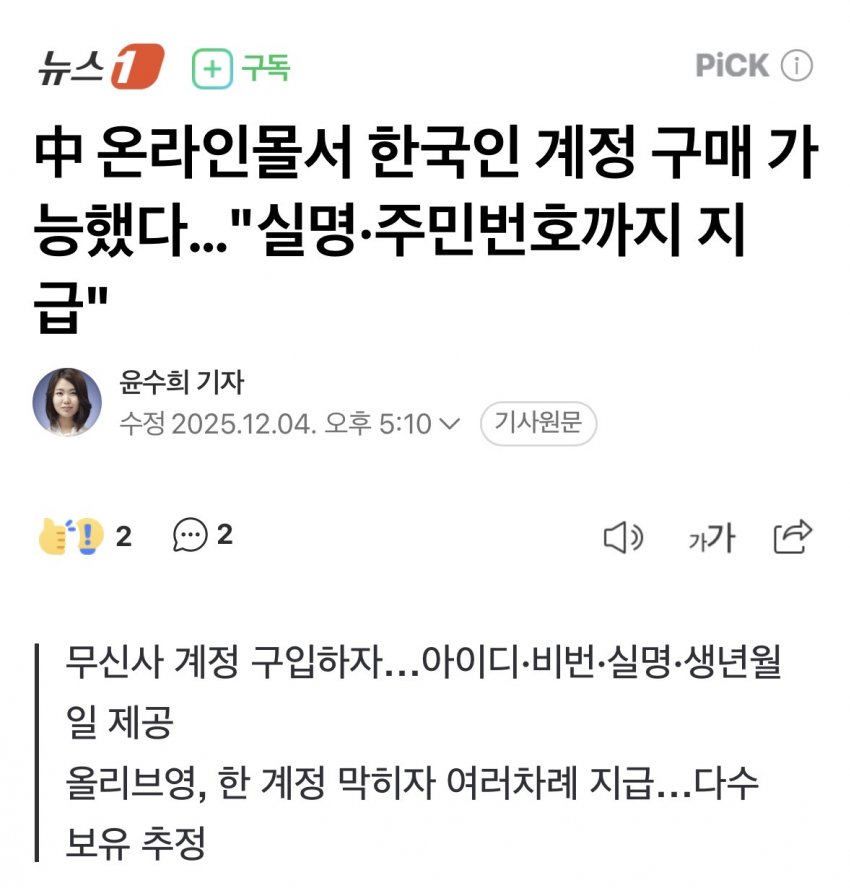Expand the article edit time dropdown
This screenshot has height=888, width=850.
coord(450,424)
